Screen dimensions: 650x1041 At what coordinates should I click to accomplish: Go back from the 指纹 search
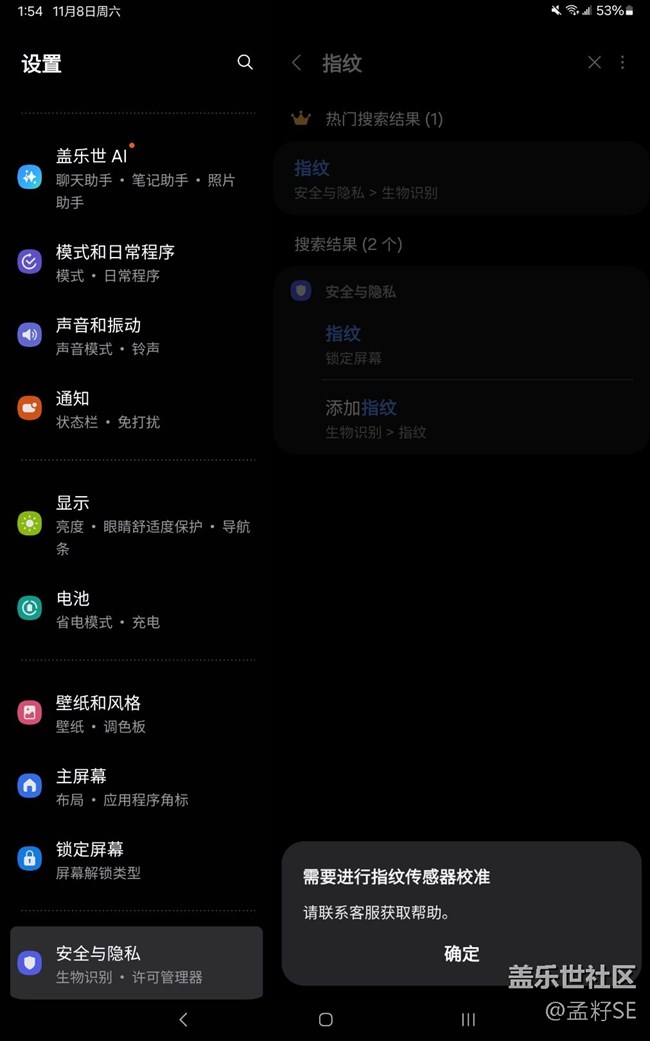[297, 63]
